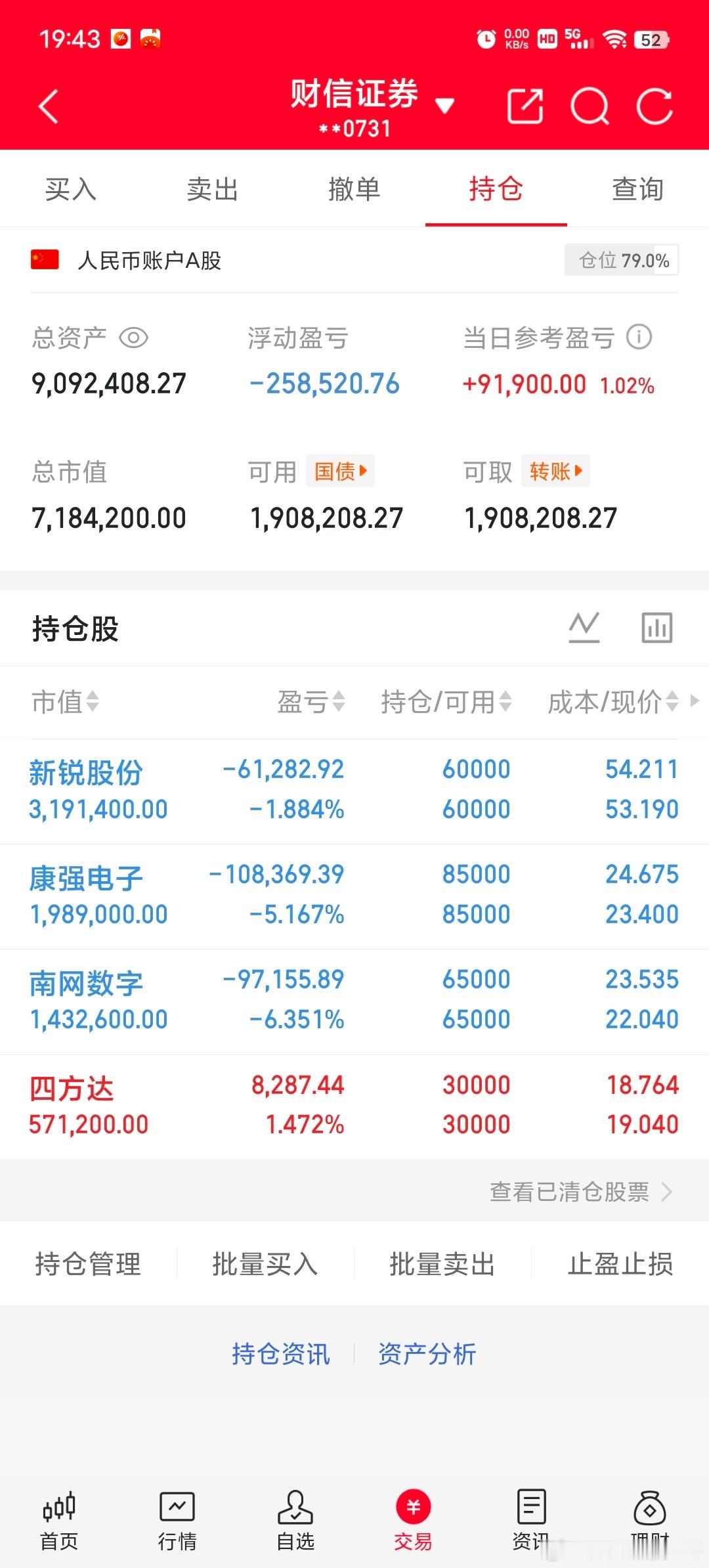The image size is (709, 1568).
Task: Switch to the 查询 tab
Action: point(636,189)
